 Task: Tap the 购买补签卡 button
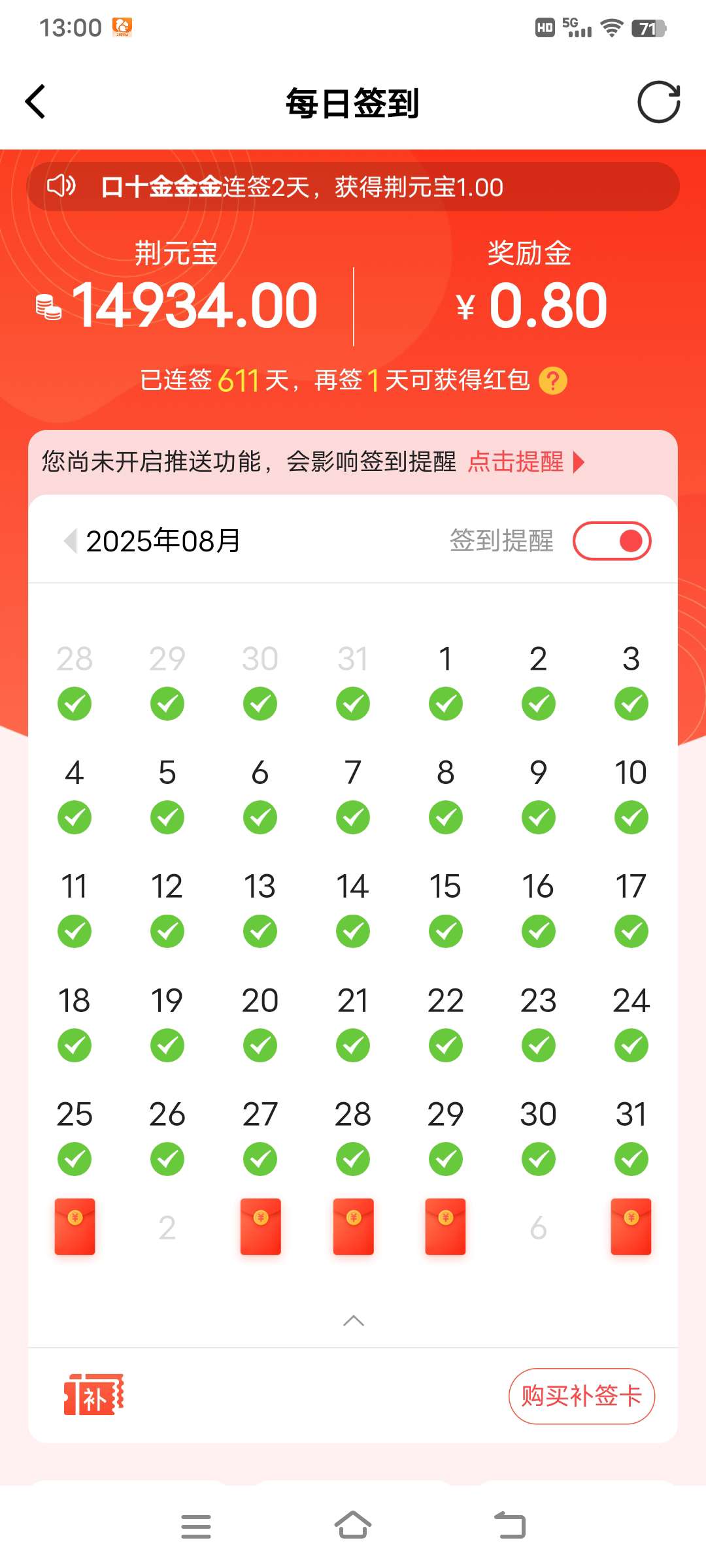click(x=581, y=1396)
